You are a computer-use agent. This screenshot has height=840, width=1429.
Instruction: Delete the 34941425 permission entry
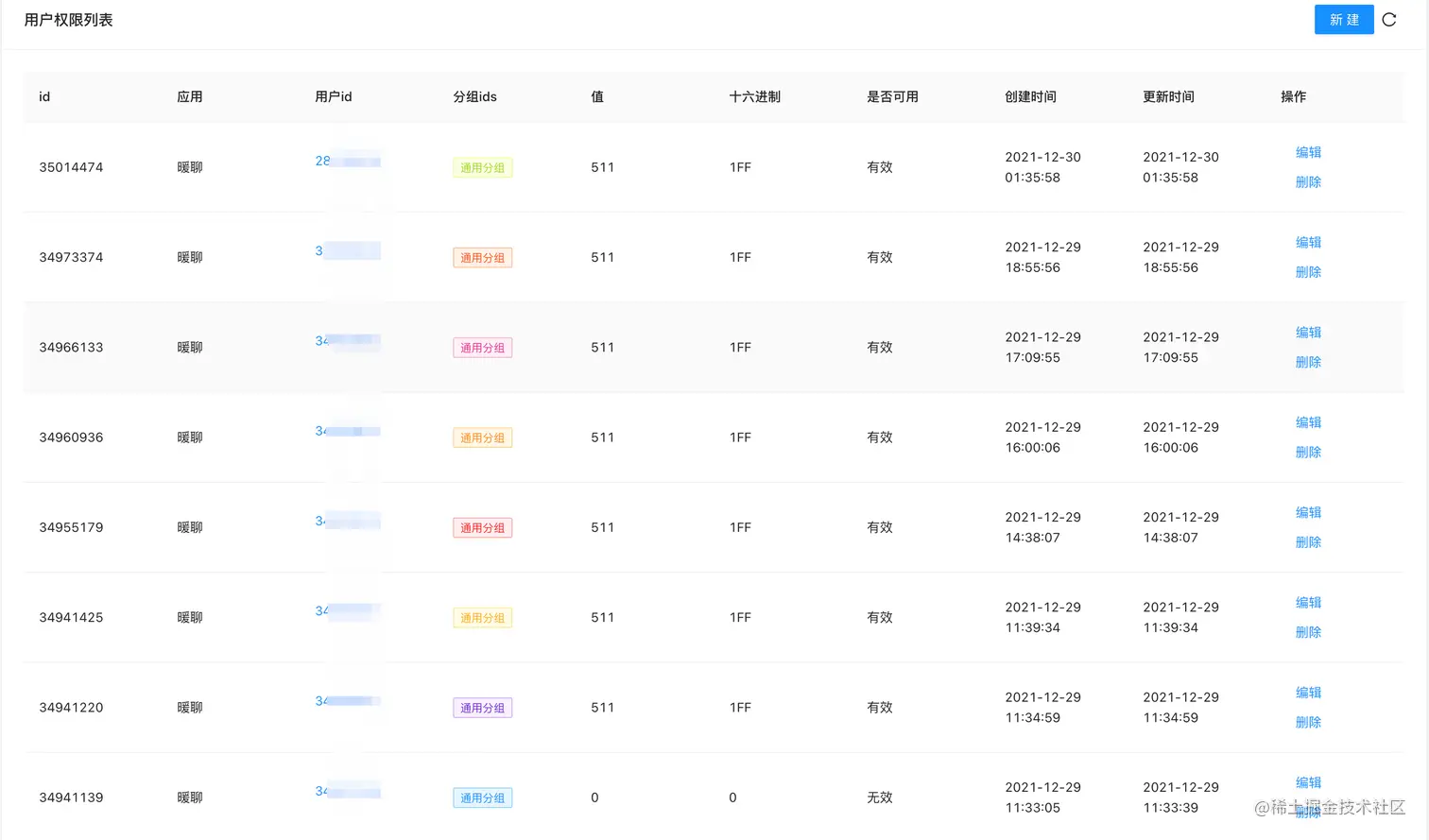tap(1308, 632)
